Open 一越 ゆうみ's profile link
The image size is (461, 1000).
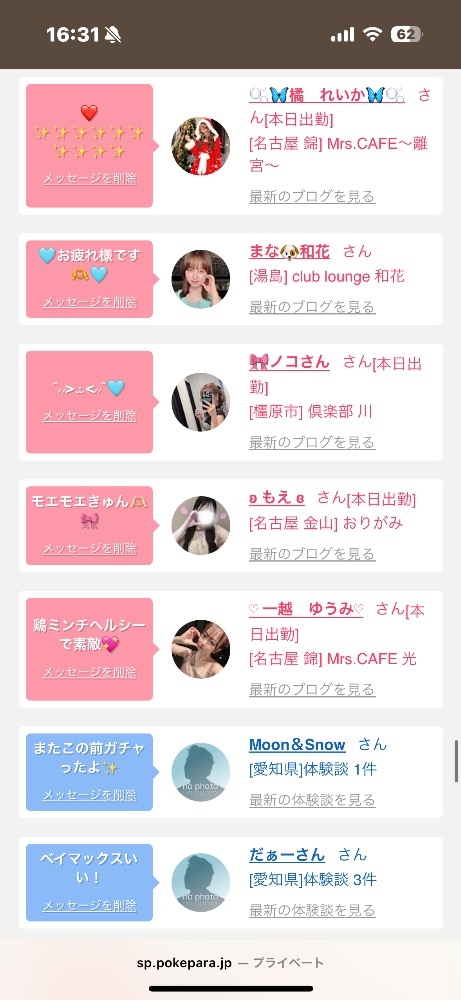coord(306,609)
